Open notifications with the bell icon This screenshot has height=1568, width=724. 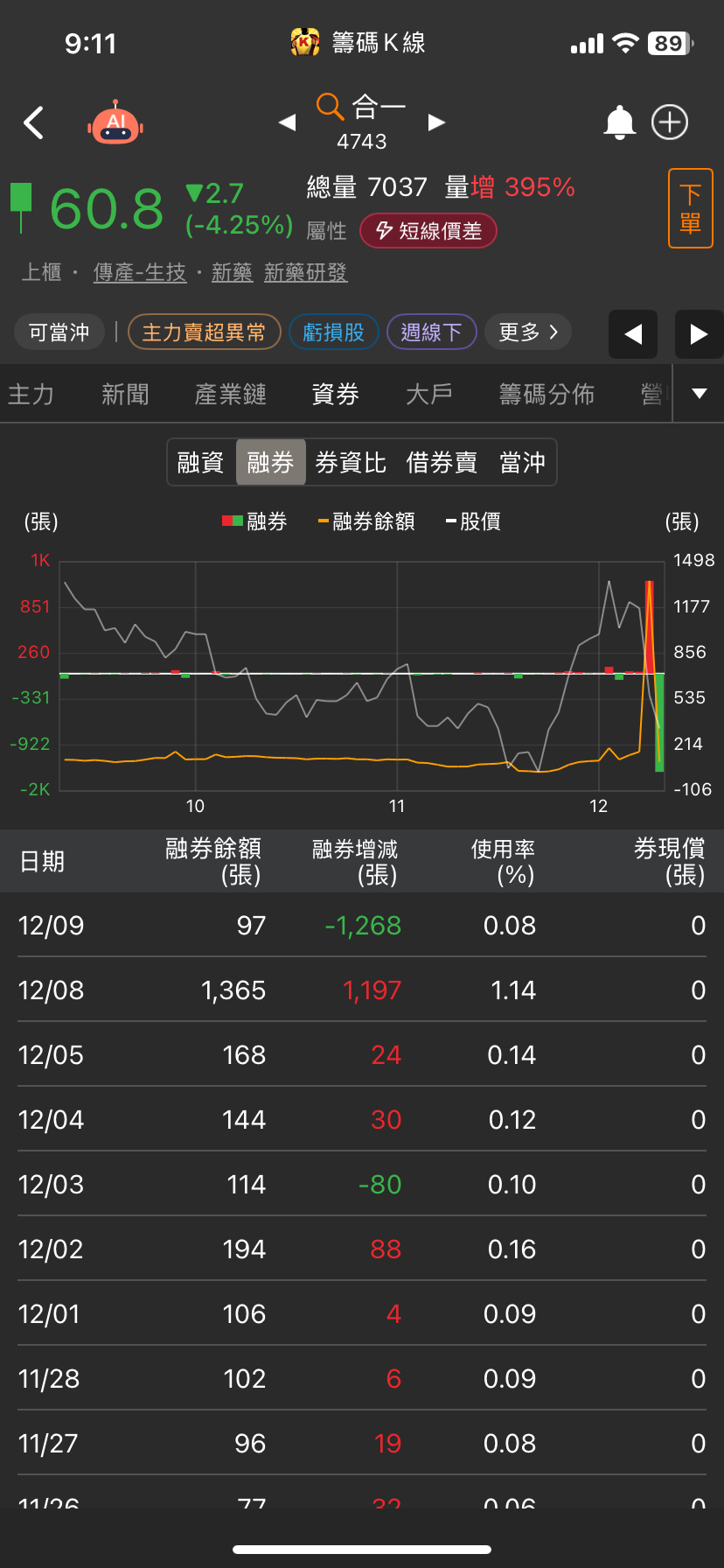coord(620,122)
